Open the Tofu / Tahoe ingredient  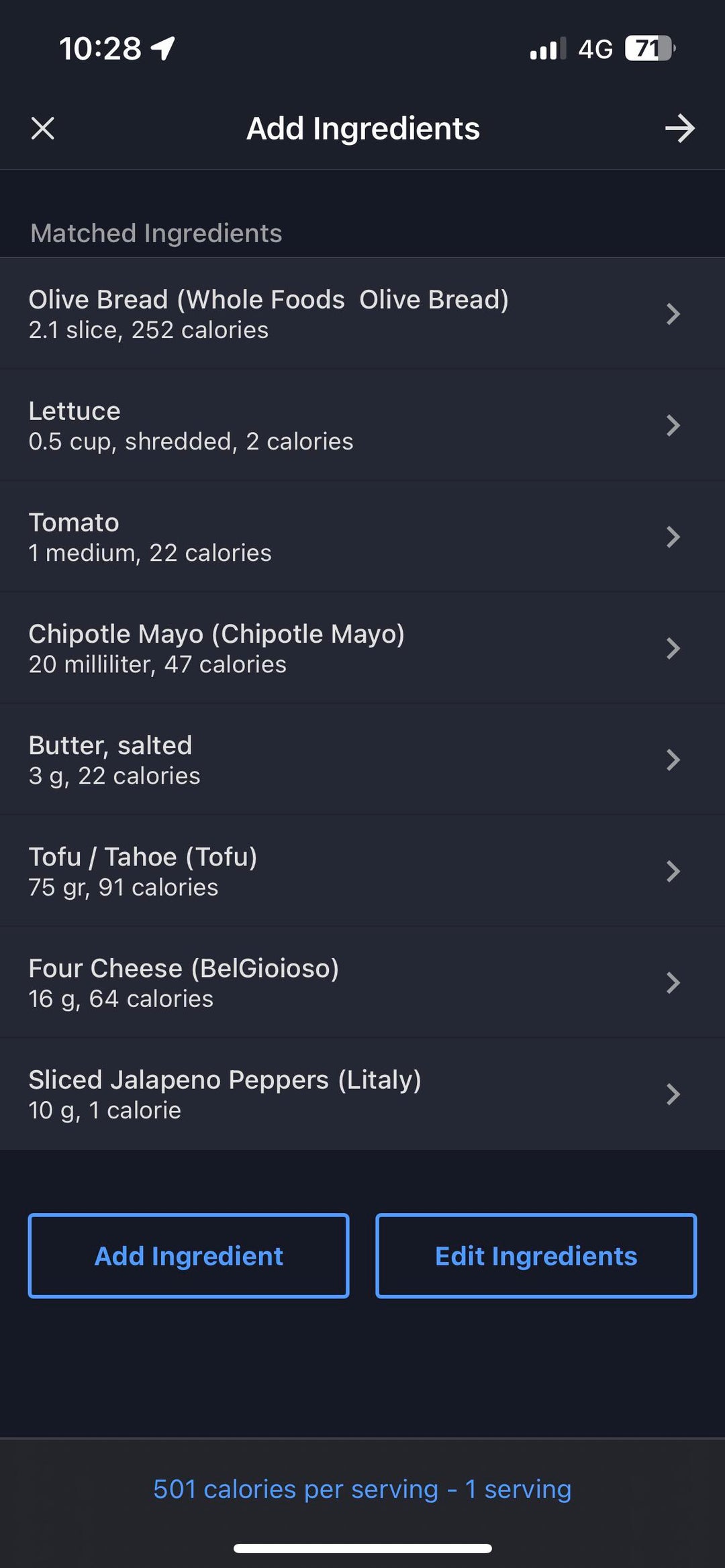coord(362,871)
